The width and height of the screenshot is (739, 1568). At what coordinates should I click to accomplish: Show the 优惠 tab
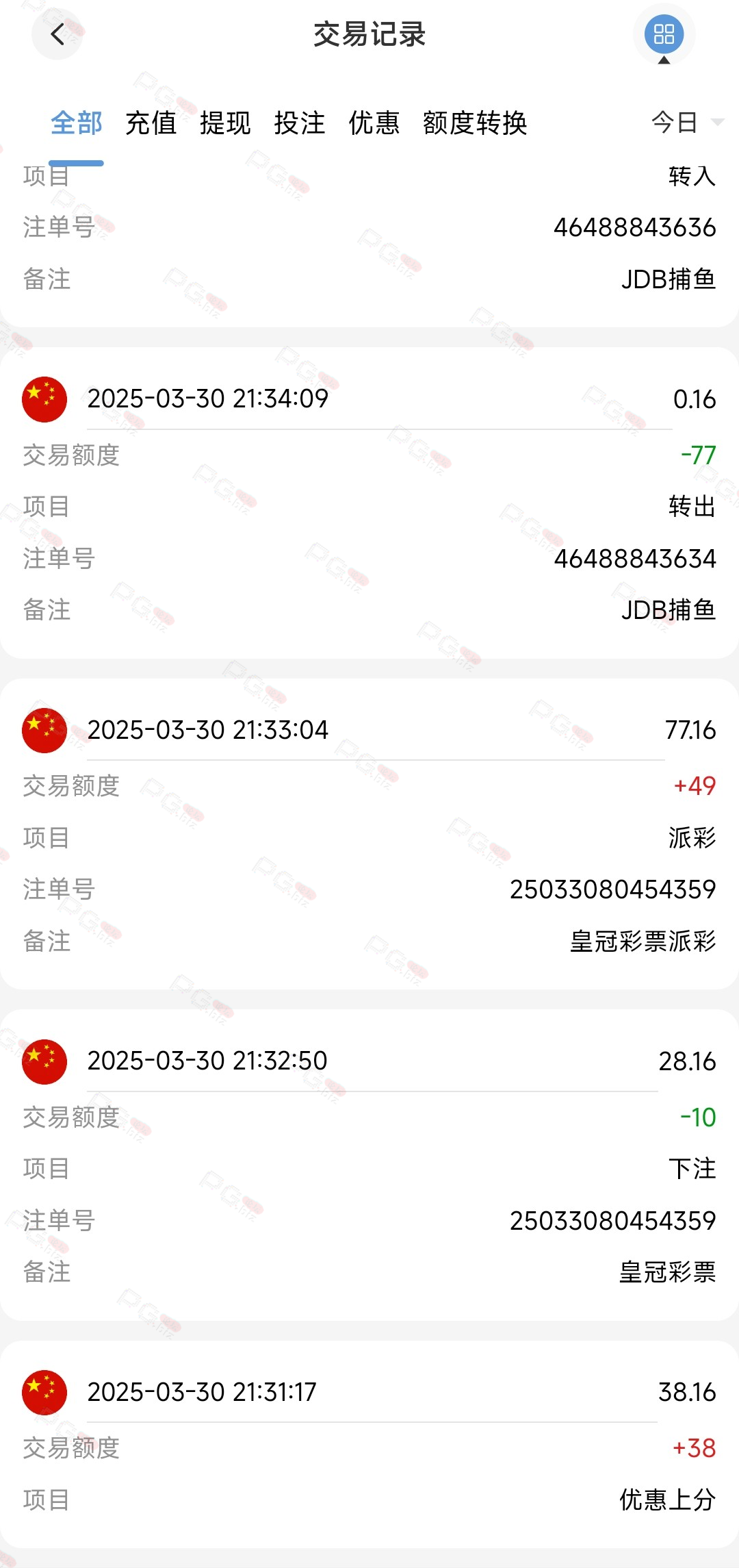point(374,123)
